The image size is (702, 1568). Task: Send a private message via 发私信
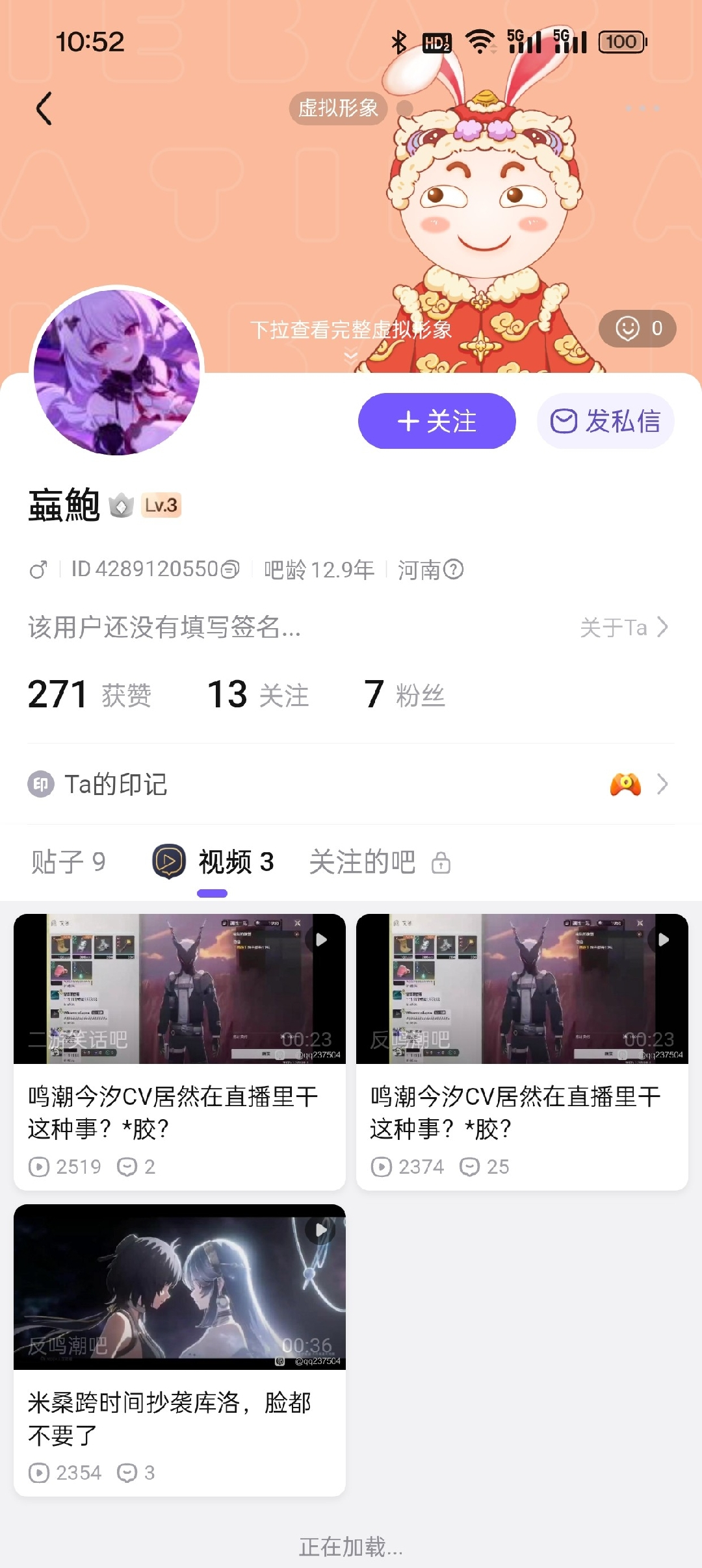click(605, 421)
